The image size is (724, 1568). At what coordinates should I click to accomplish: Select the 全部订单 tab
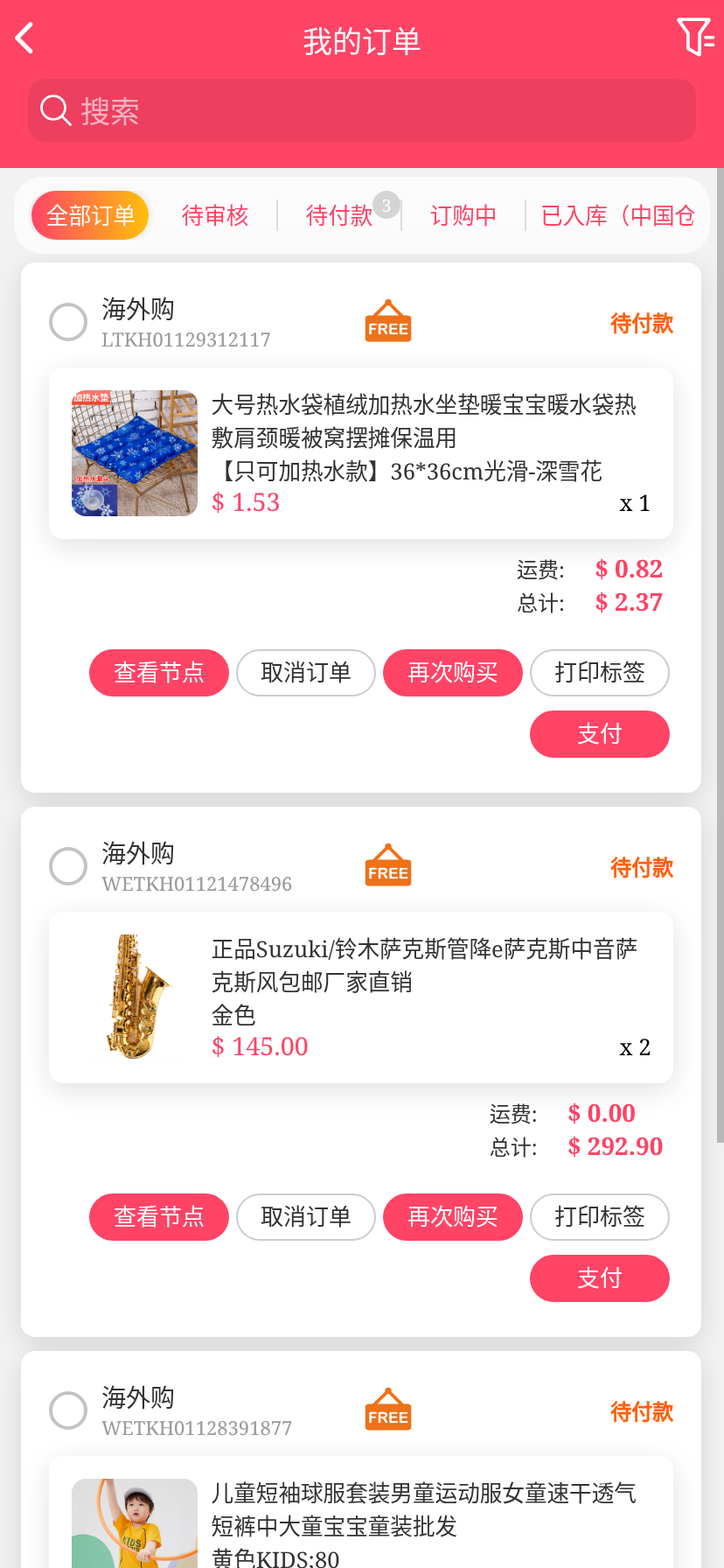coord(90,215)
